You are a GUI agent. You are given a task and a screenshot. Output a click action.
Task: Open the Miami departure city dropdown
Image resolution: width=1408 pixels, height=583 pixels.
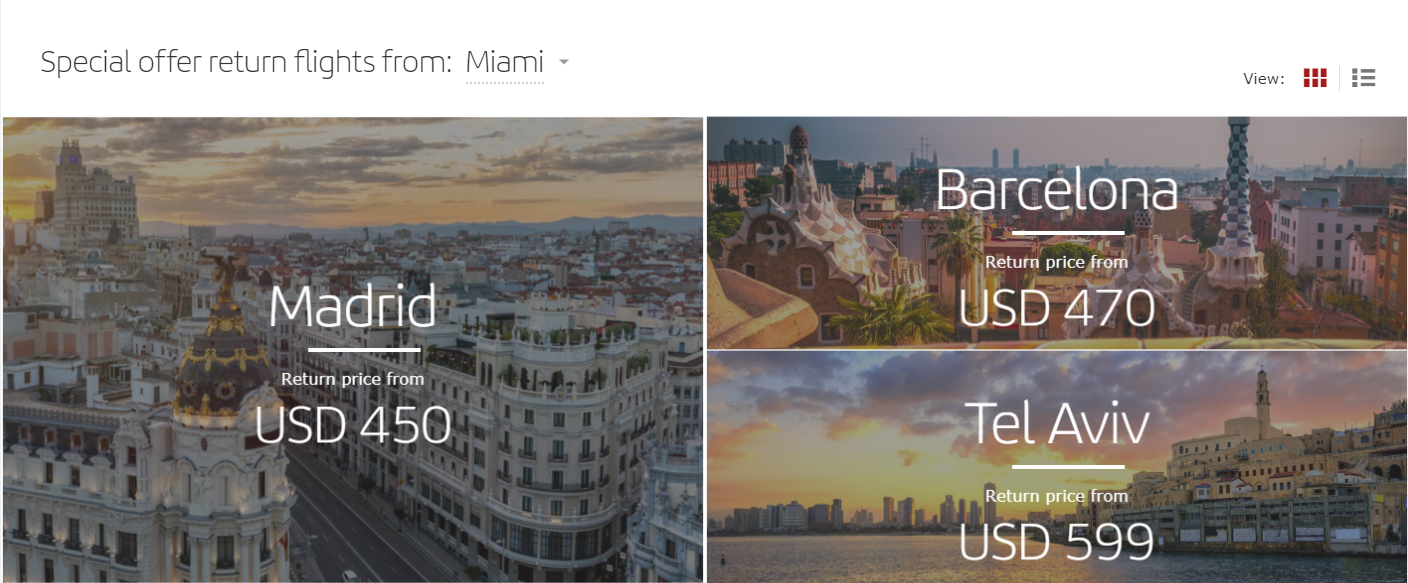pyautogui.click(x=517, y=62)
